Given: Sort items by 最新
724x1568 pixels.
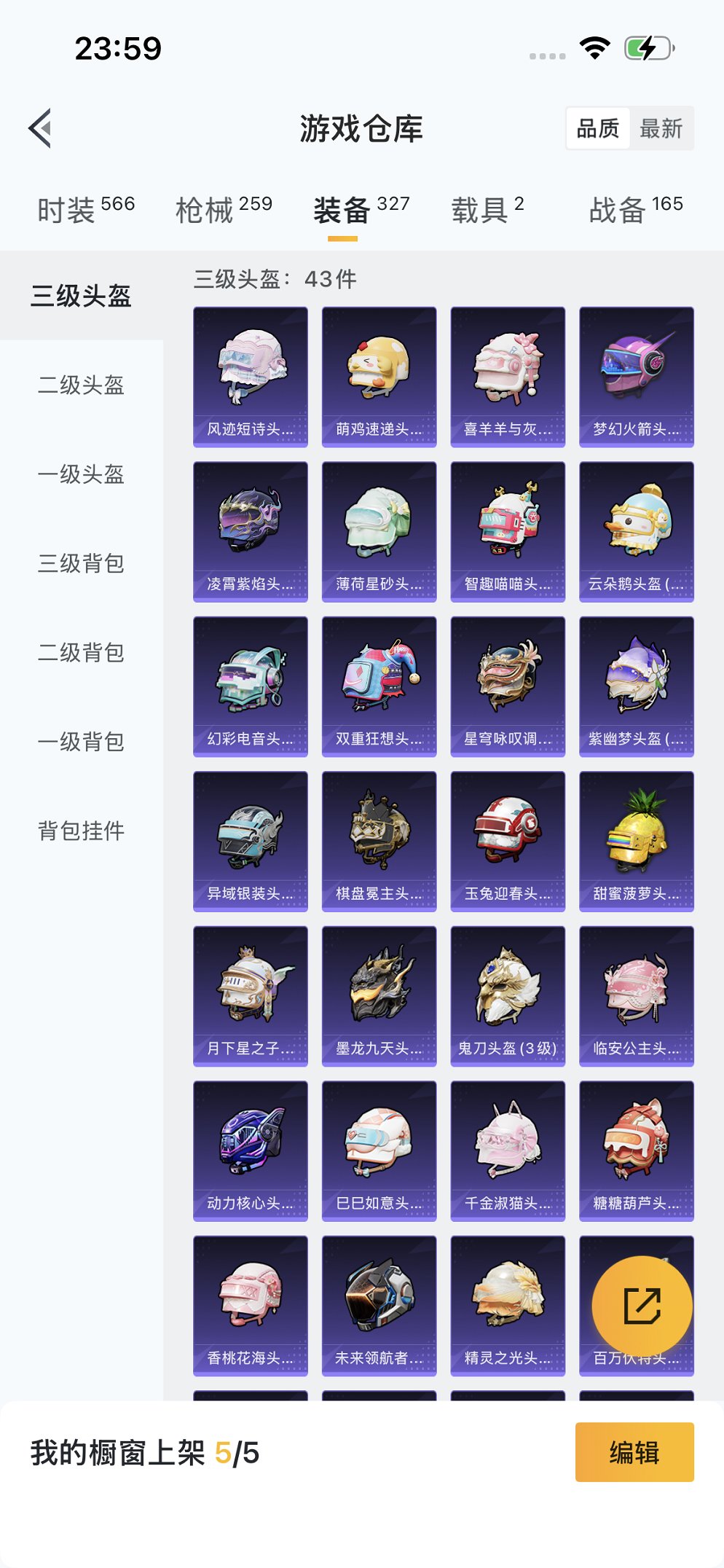Looking at the screenshot, I should [661, 129].
